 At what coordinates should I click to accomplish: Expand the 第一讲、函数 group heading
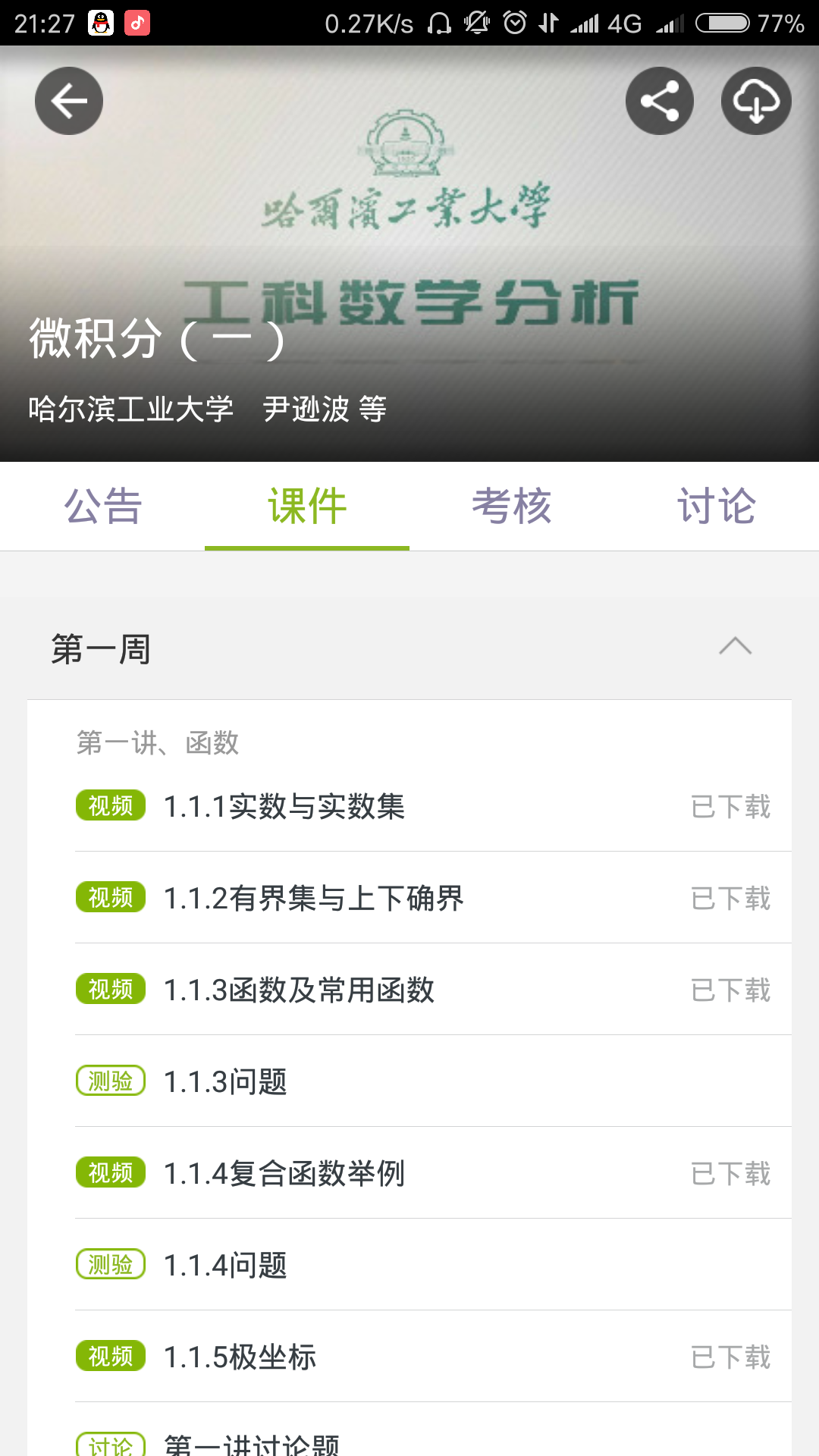pos(157,744)
